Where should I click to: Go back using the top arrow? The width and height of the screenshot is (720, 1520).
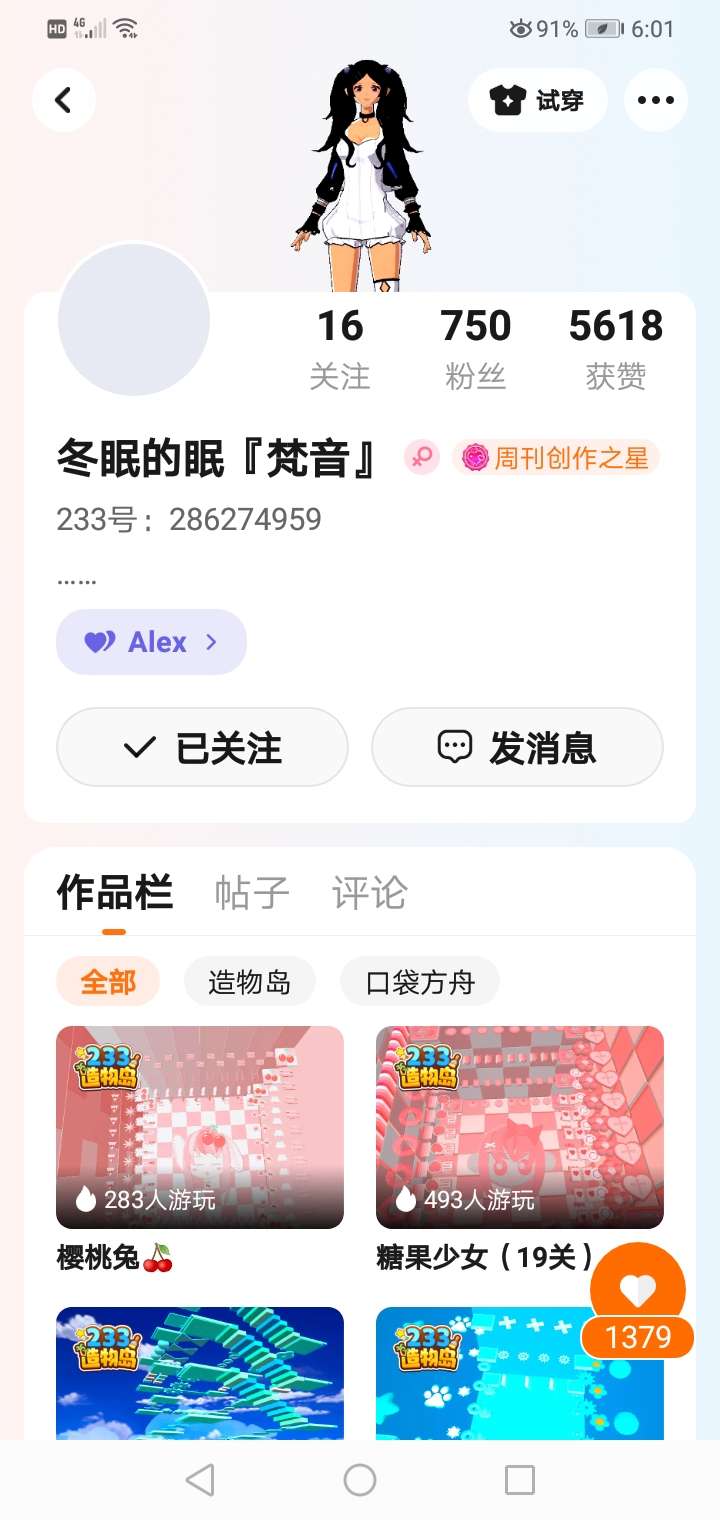point(64,100)
